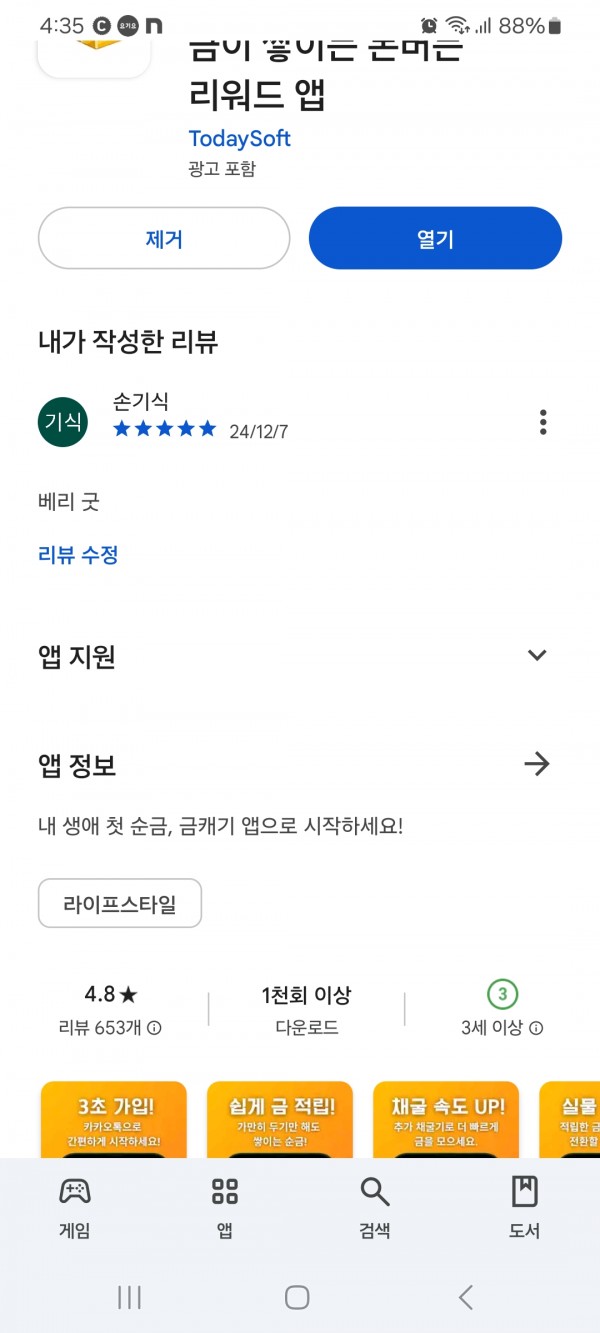
Task: Open overflow menu on my review
Action: click(543, 422)
